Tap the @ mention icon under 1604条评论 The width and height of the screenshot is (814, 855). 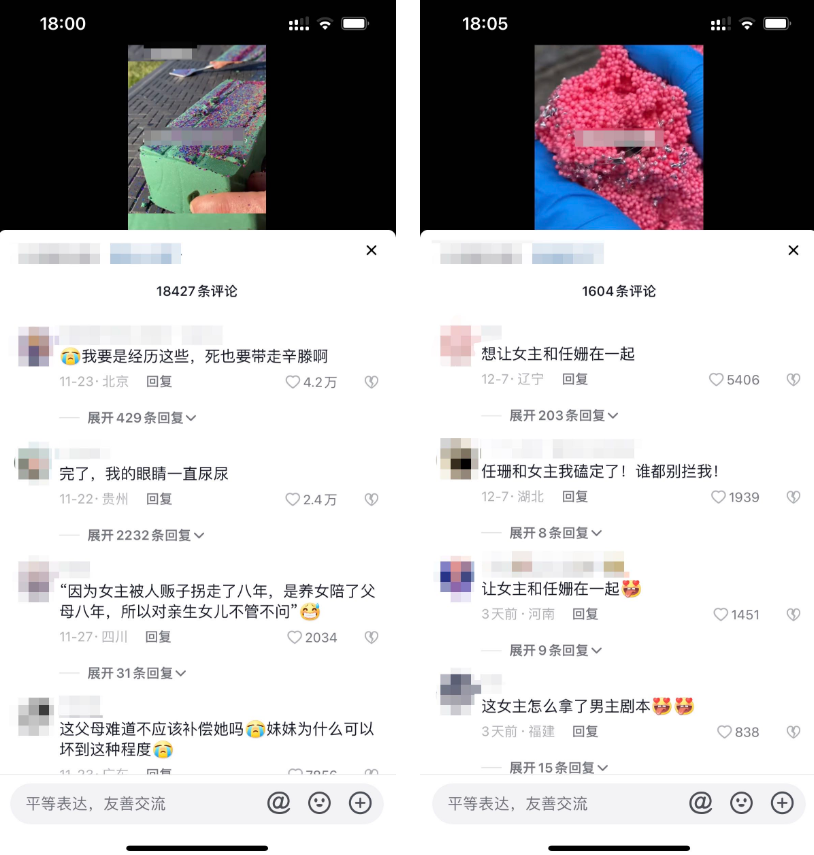pyautogui.click(x=701, y=802)
